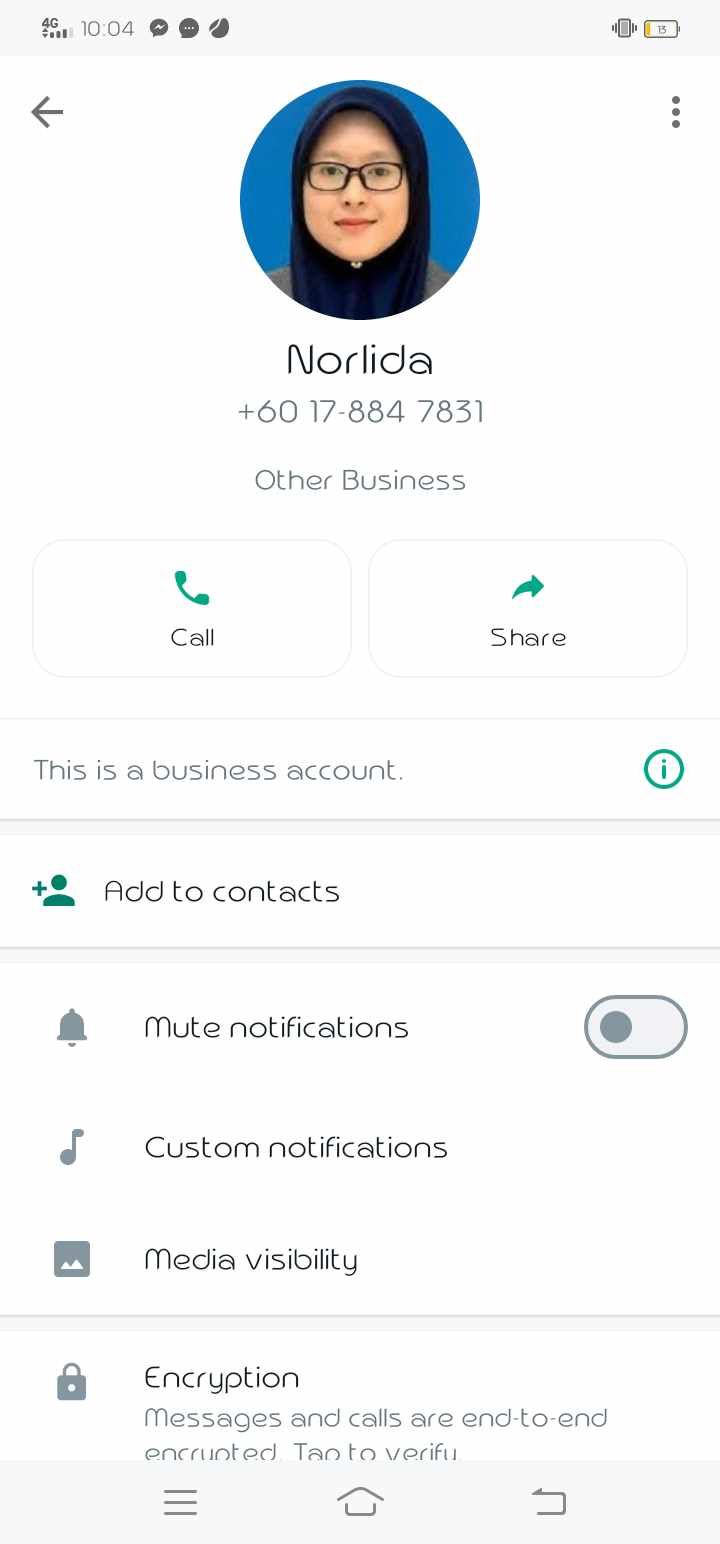Share this contact

tap(528, 608)
